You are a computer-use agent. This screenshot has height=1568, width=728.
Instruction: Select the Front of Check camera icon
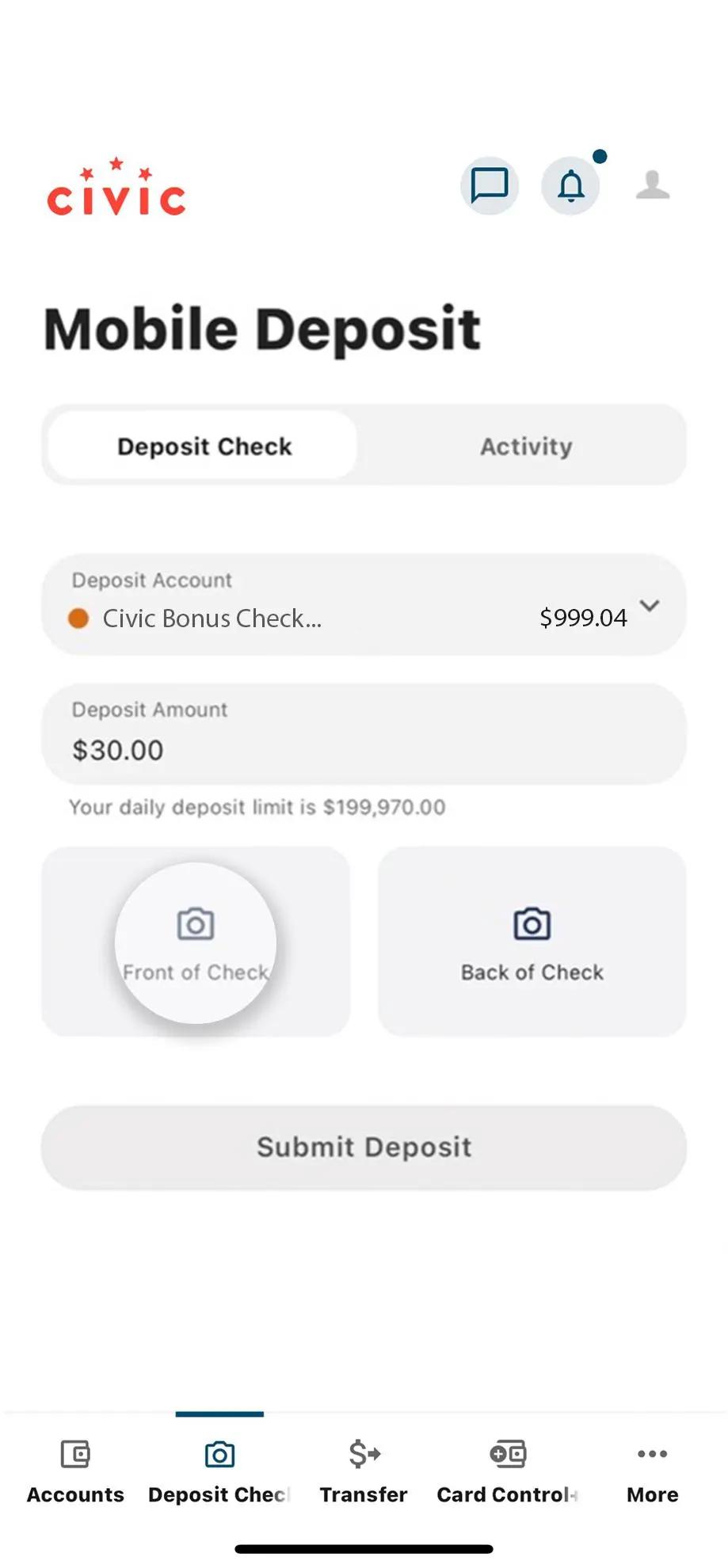[x=196, y=922]
